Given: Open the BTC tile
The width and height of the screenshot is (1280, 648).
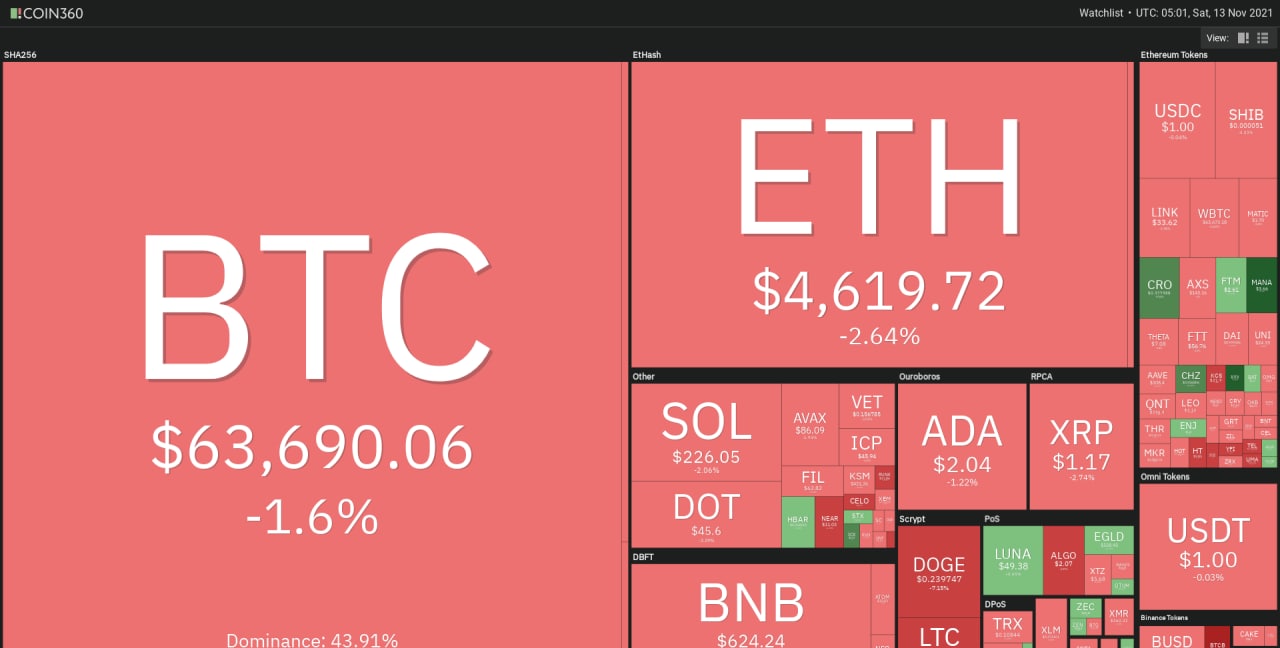Looking at the screenshot, I should pos(313,350).
